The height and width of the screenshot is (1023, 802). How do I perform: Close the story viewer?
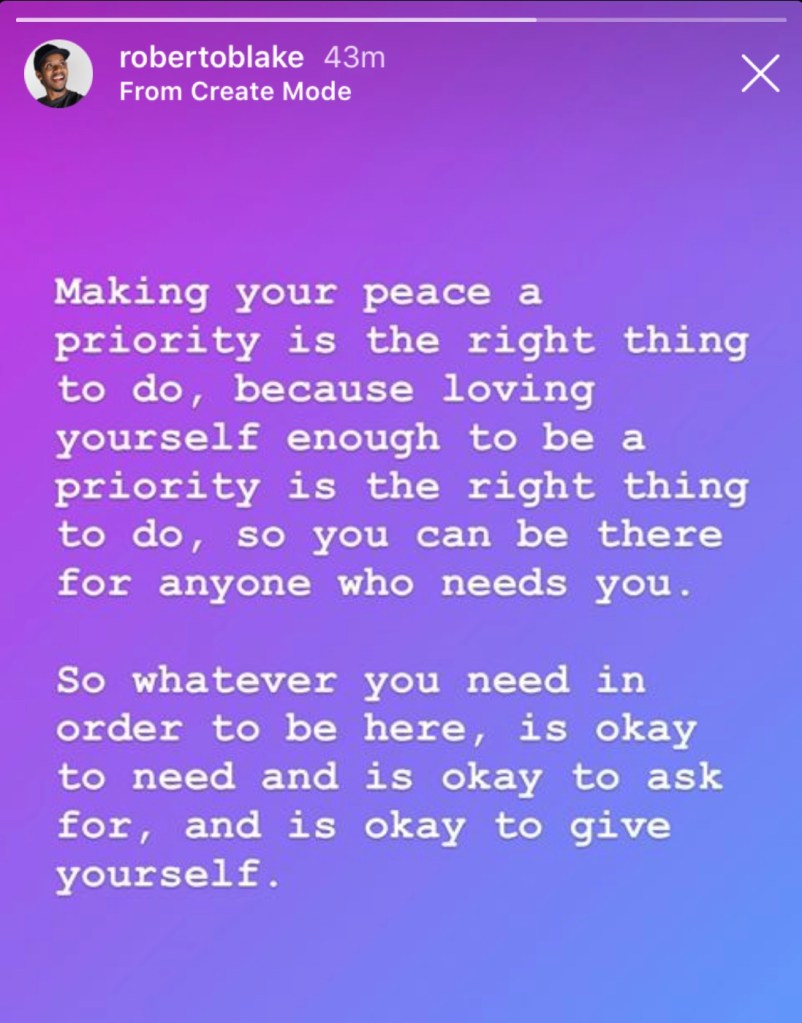pos(760,73)
